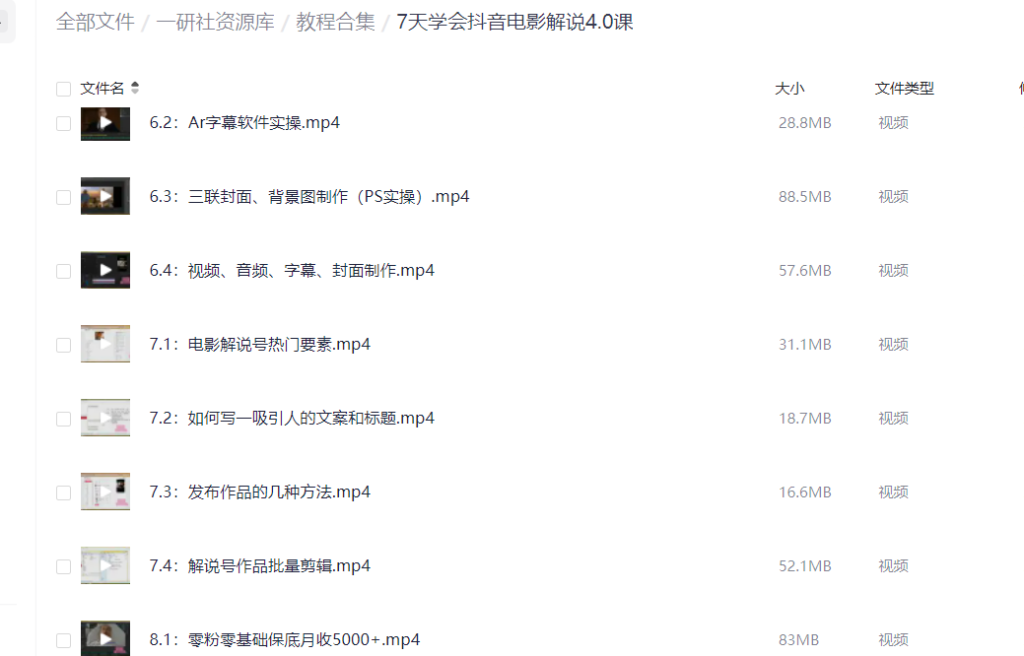1024x656 pixels.
Task: Go to 全部文件 in the breadcrumb
Action: (x=95, y=22)
